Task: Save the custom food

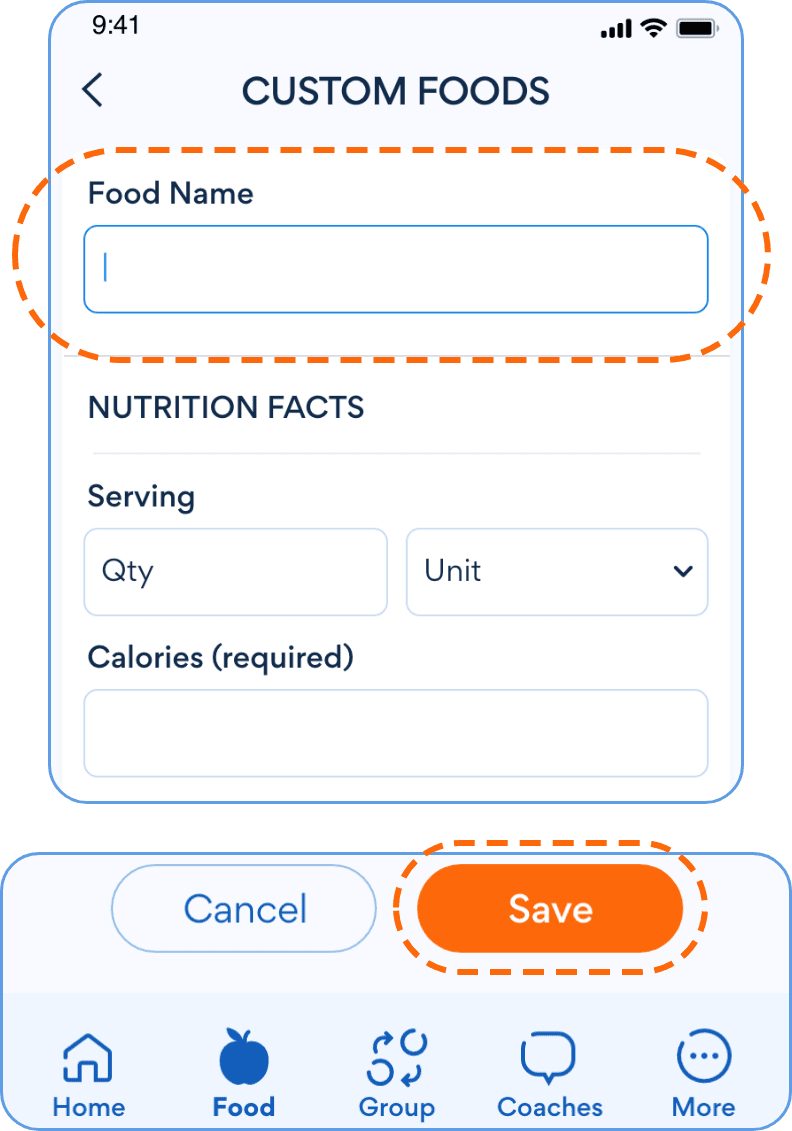Action: click(550, 908)
